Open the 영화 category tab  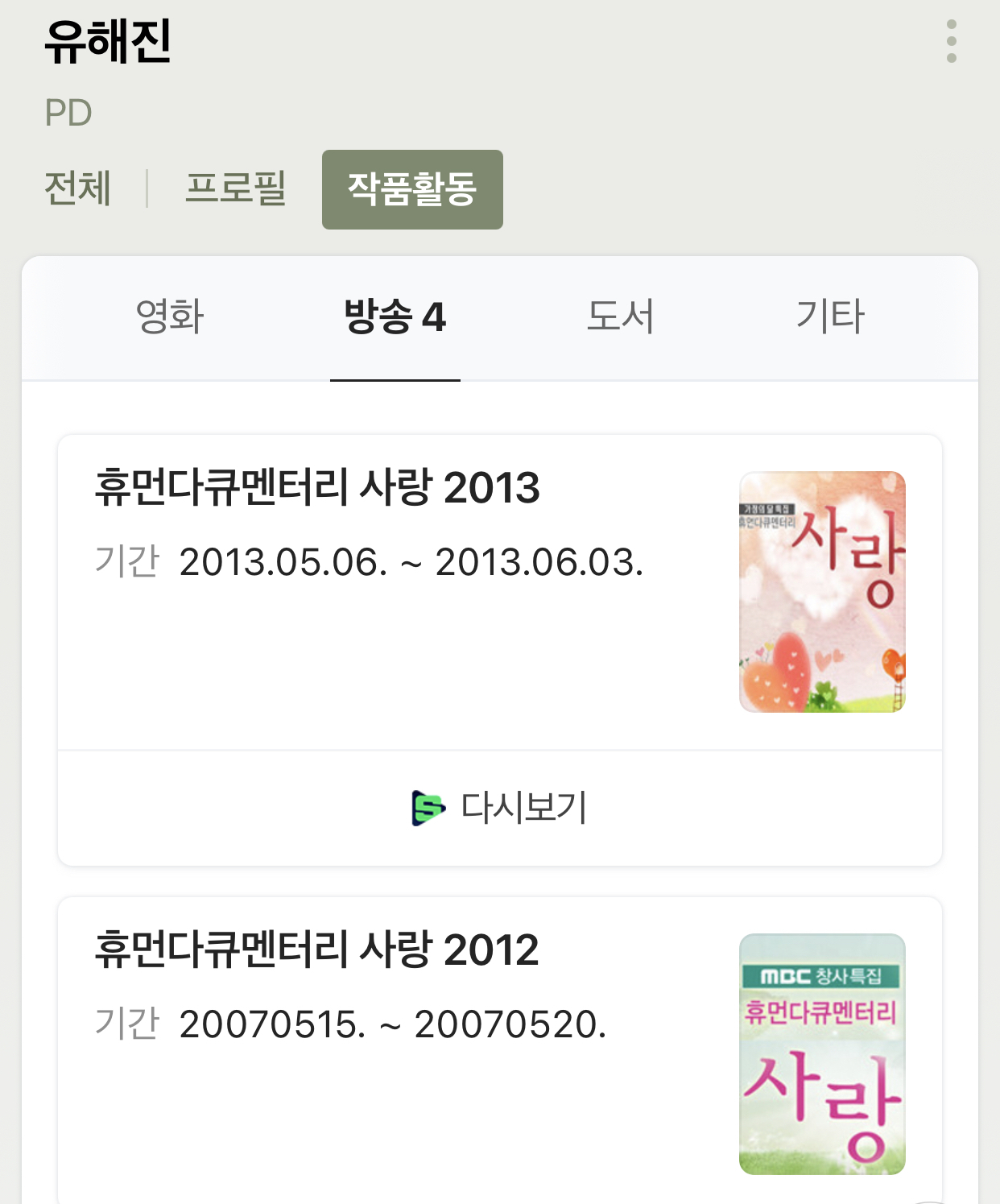[170, 317]
